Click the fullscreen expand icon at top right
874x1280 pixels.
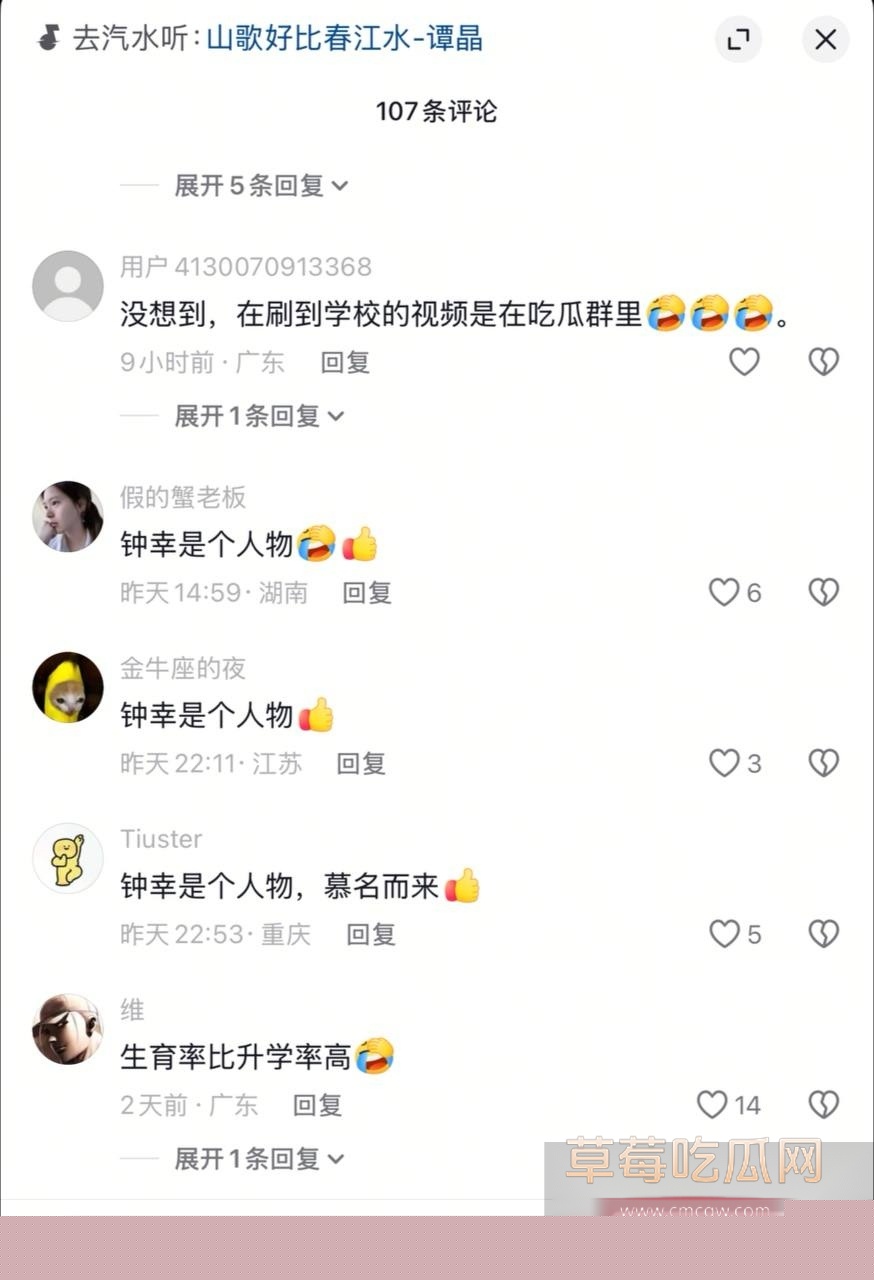tap(738, 40)
